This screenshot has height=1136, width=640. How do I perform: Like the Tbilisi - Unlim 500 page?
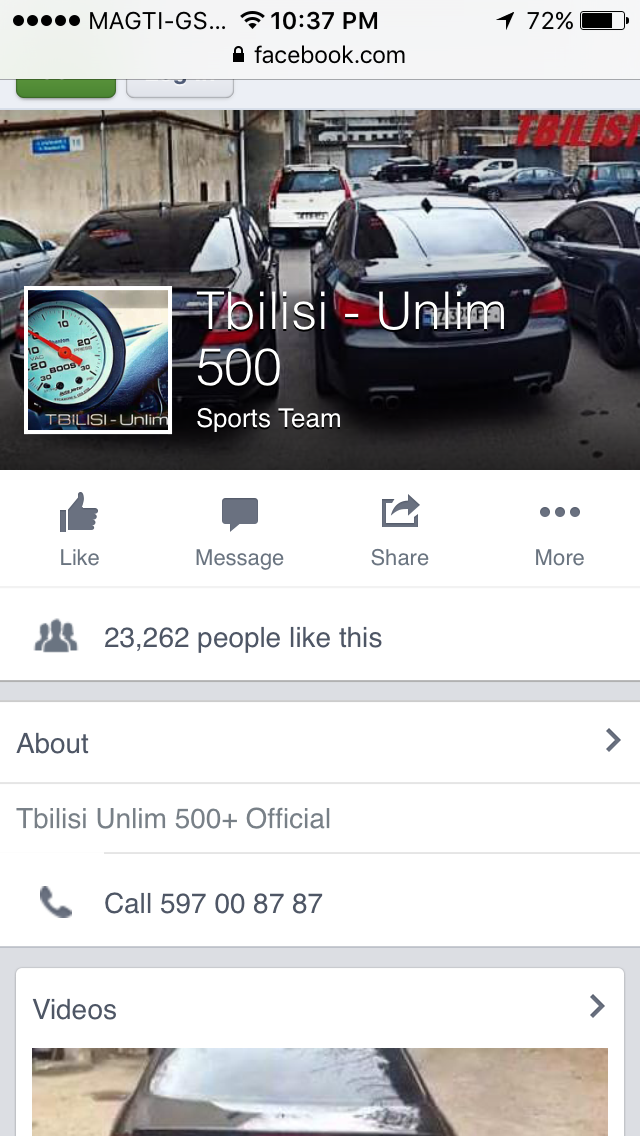coord(79,531)
